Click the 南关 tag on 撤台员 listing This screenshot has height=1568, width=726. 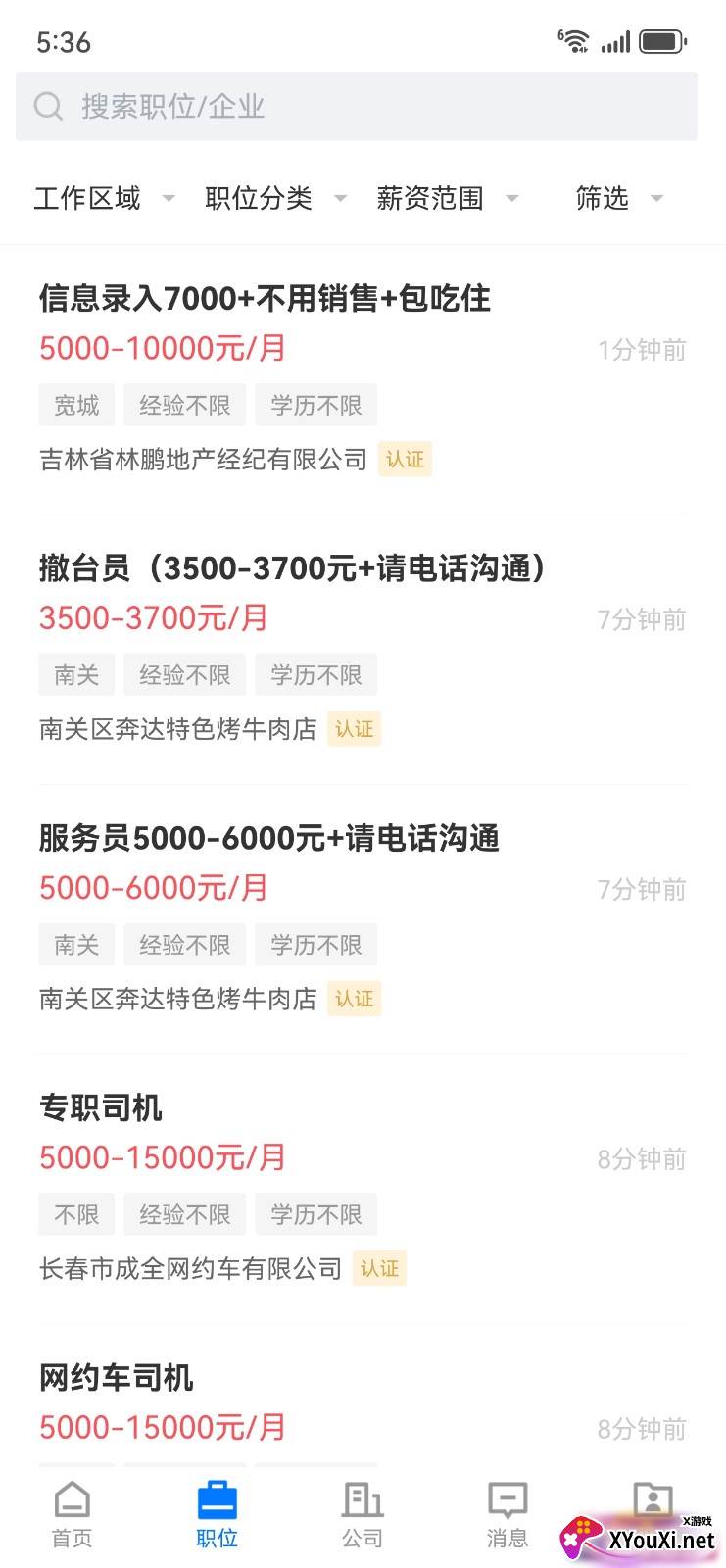(x=75, y=674)
